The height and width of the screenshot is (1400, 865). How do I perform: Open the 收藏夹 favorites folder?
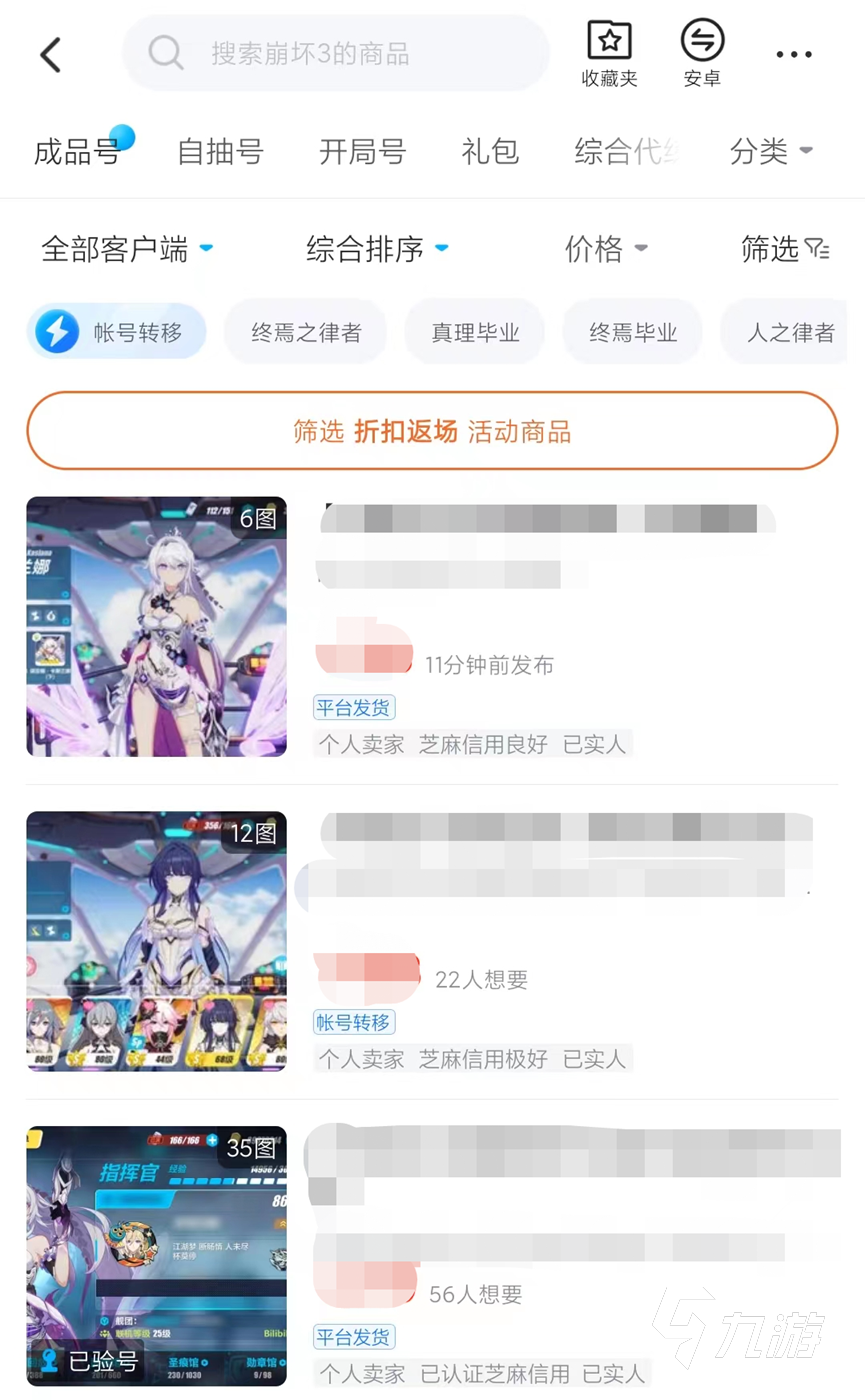[x=609, y=53]
